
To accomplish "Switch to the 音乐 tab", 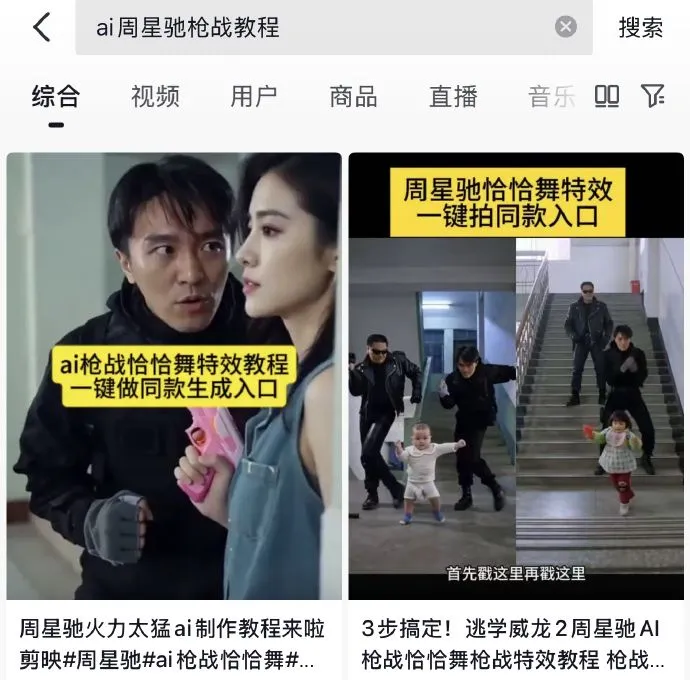I will coord(551,96).
